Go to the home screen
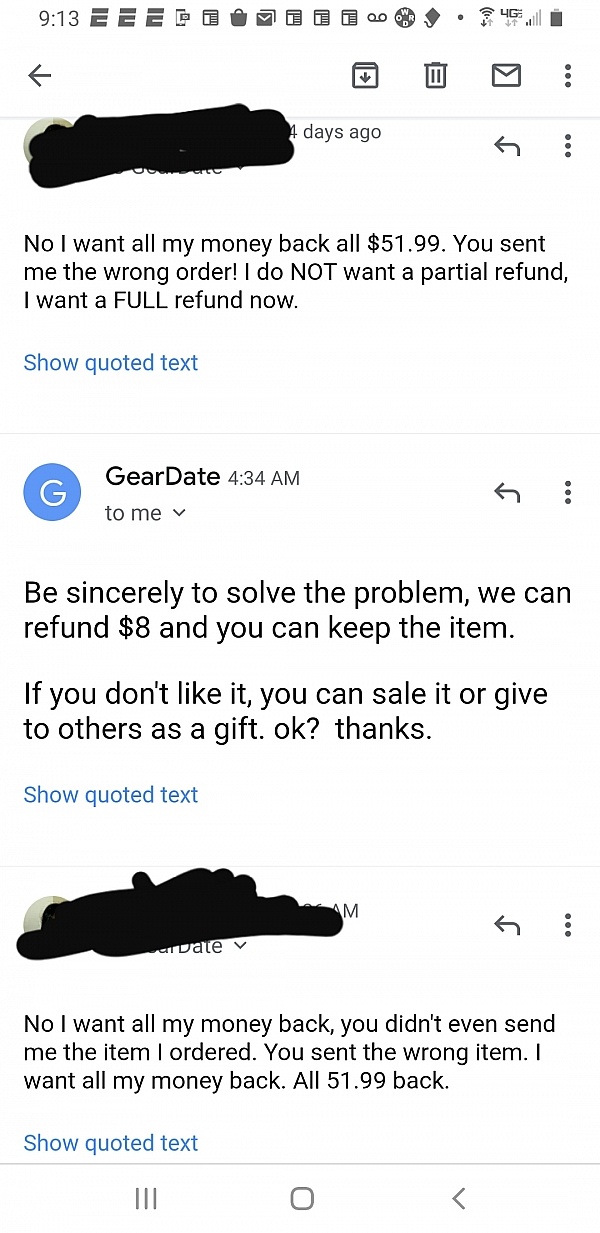Screen dimensions: 600x1233 point(301,1198)
